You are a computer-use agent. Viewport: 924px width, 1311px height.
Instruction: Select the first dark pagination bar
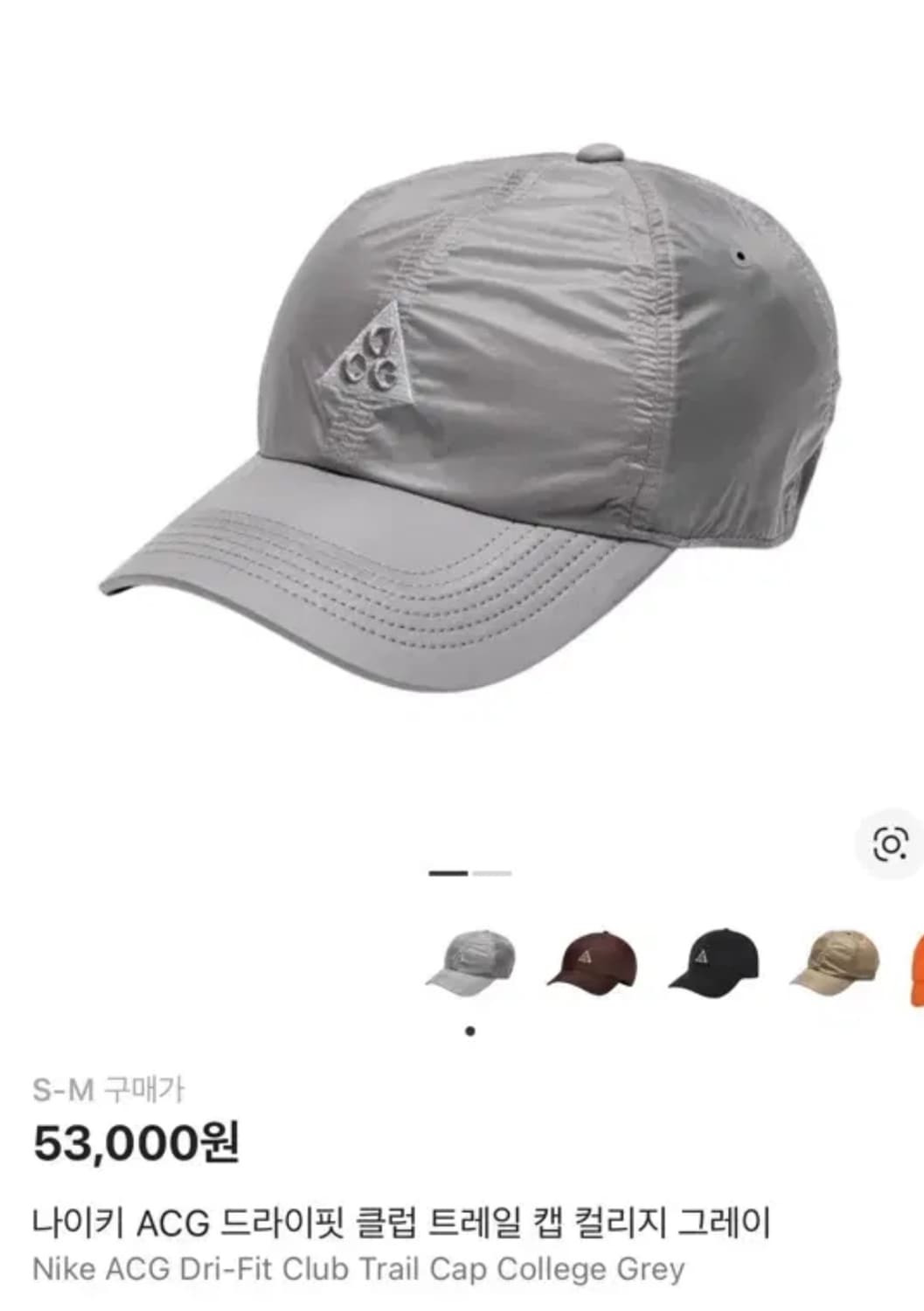click(446, 873)
